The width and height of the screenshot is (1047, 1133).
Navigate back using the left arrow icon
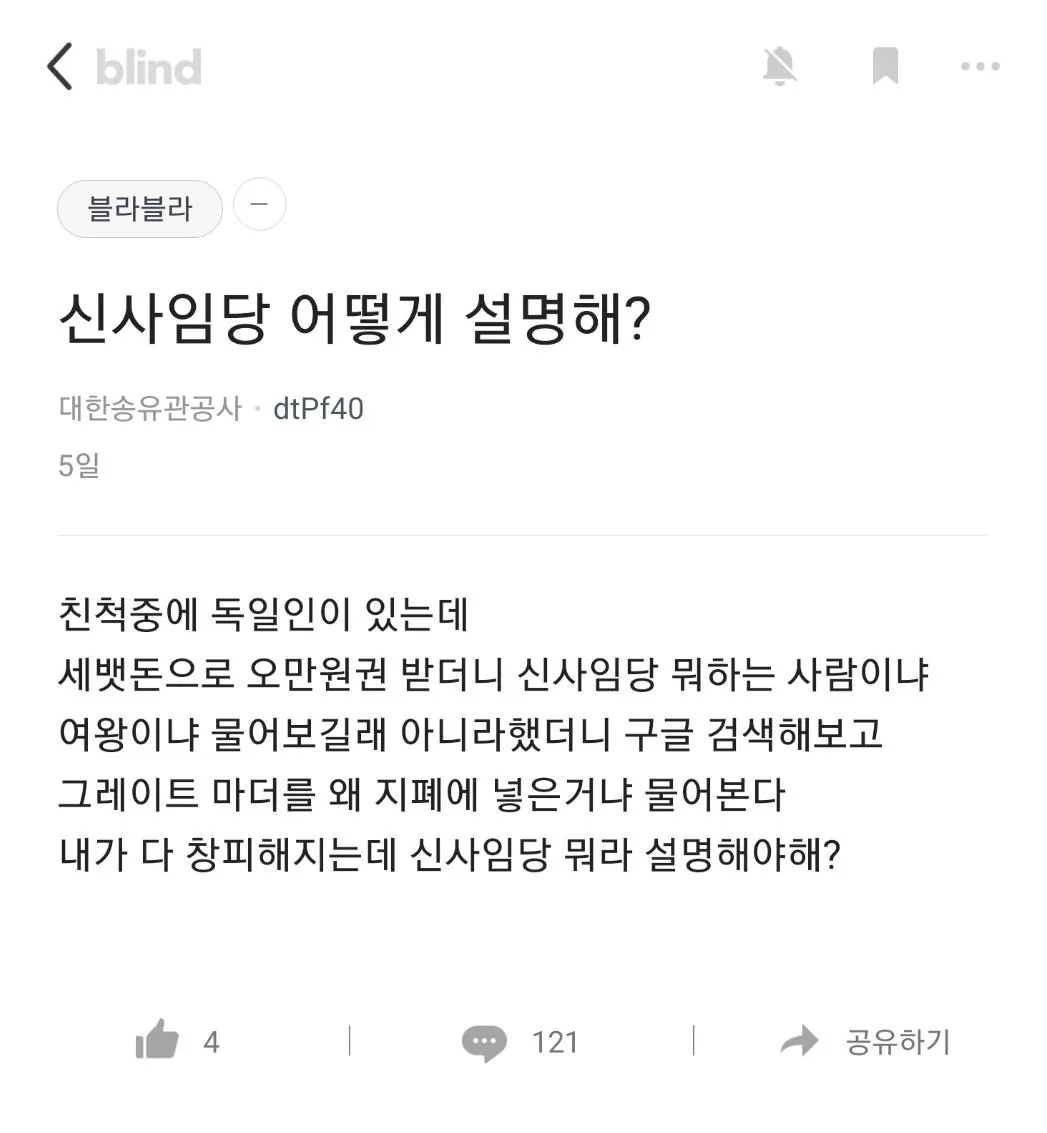(59, 66)
